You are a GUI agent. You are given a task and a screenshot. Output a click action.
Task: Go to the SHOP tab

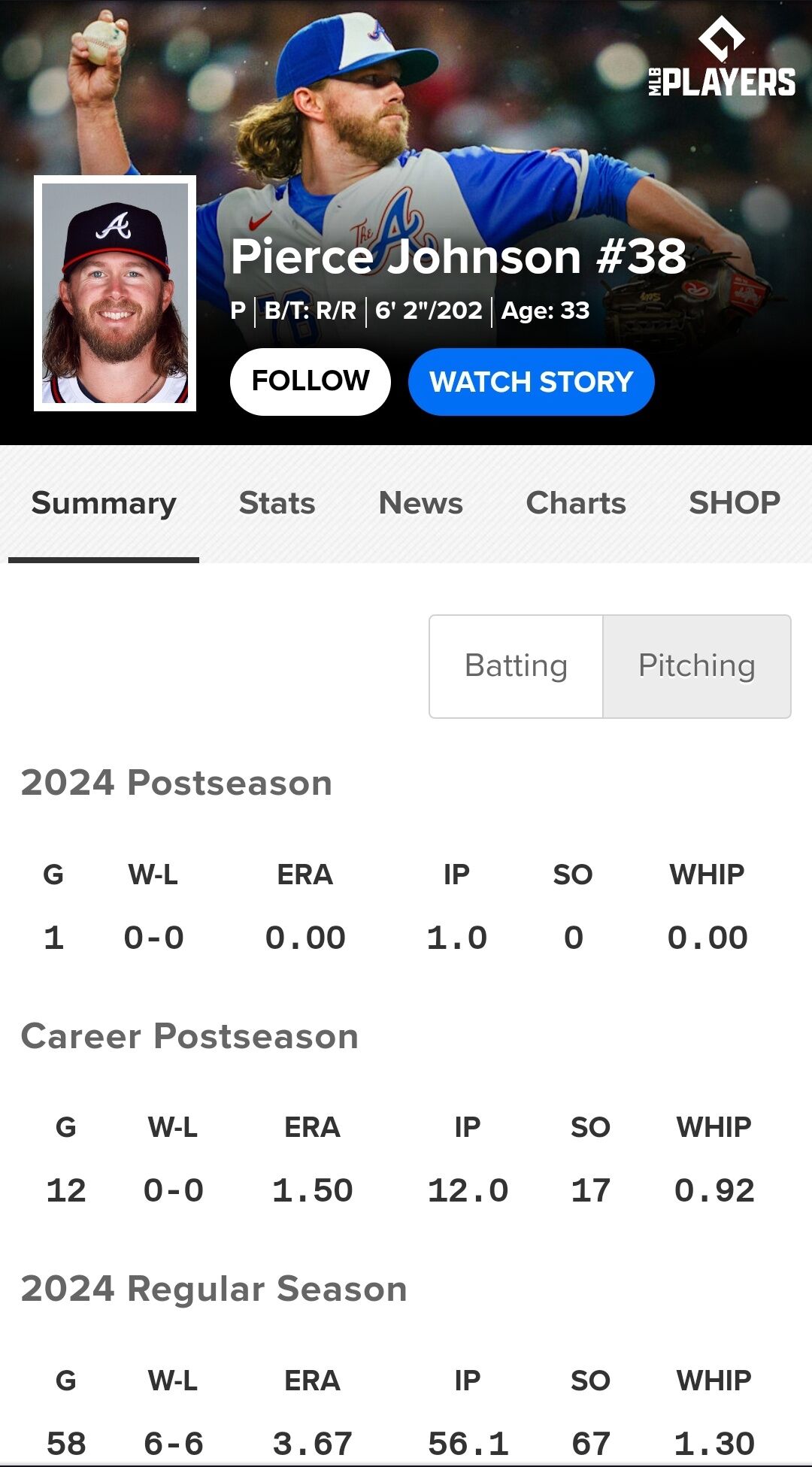[734, 503]
